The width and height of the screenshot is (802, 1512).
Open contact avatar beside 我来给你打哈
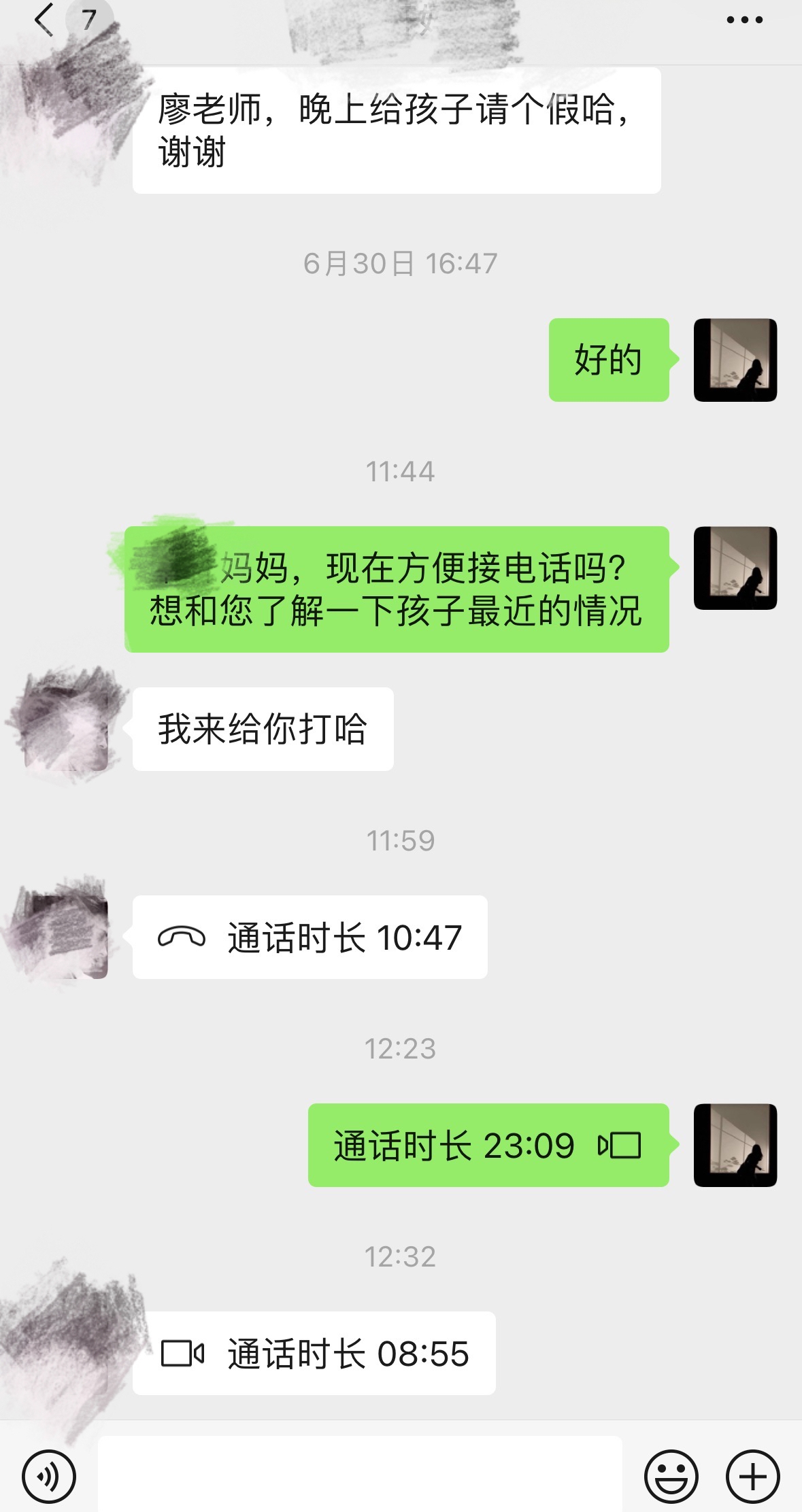[x=67, y=729]
